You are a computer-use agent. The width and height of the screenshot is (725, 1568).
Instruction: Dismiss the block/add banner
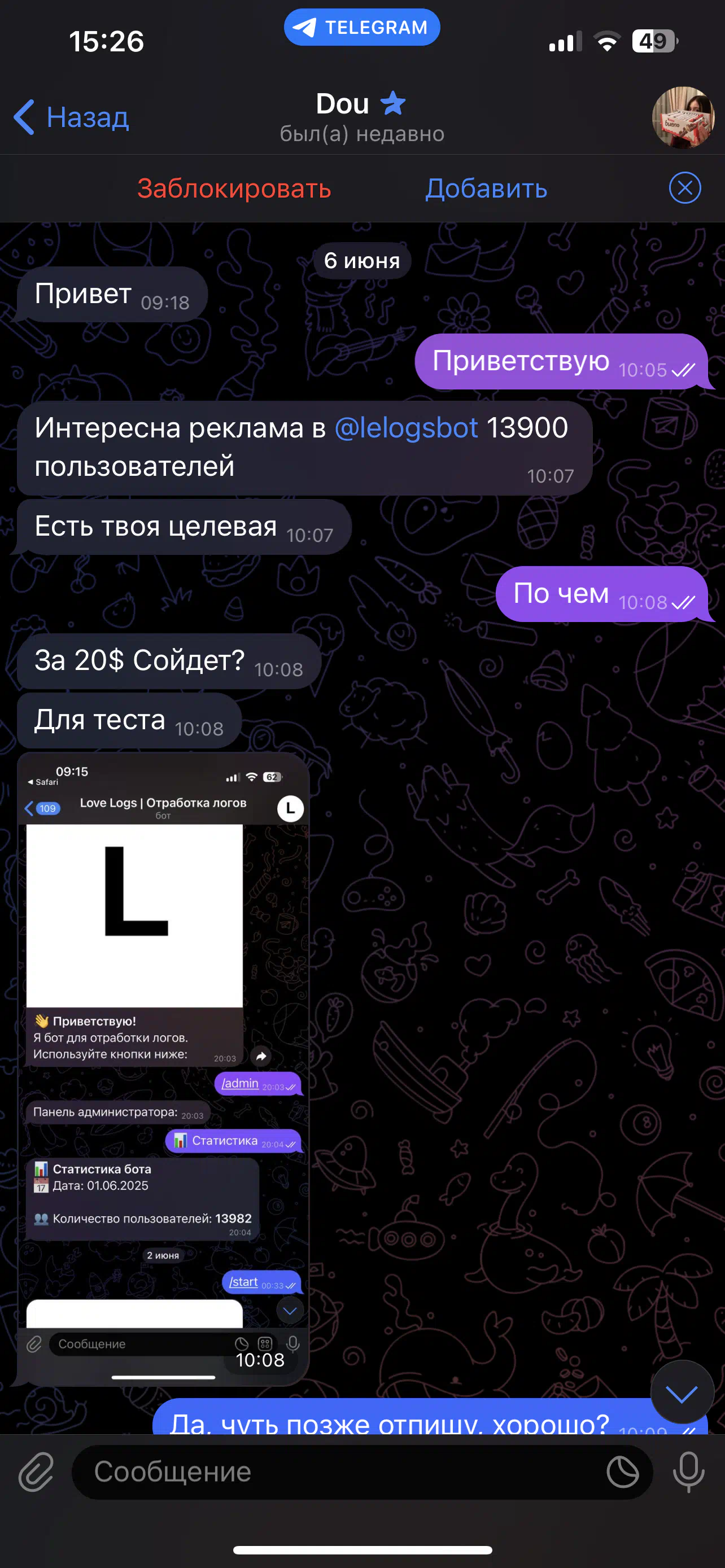(685, 187)
